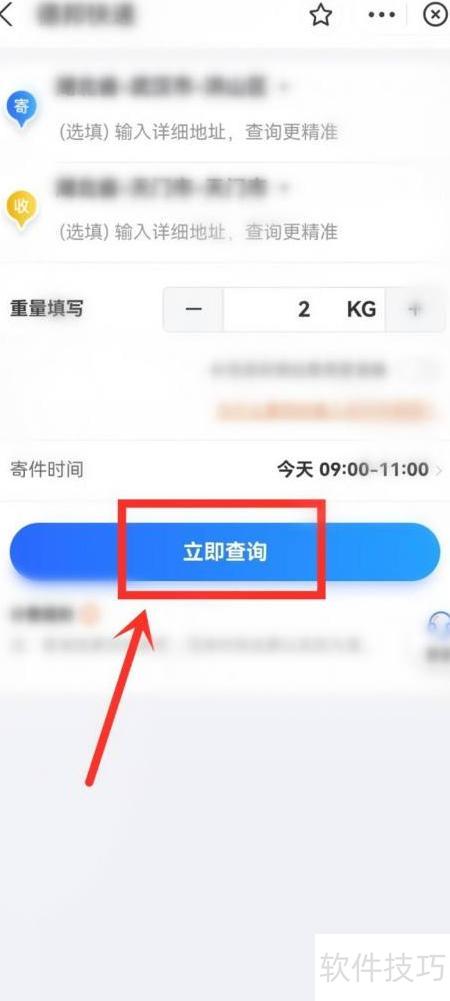
Task: Decrease weight with the minus button
Action: pos(193,310)
